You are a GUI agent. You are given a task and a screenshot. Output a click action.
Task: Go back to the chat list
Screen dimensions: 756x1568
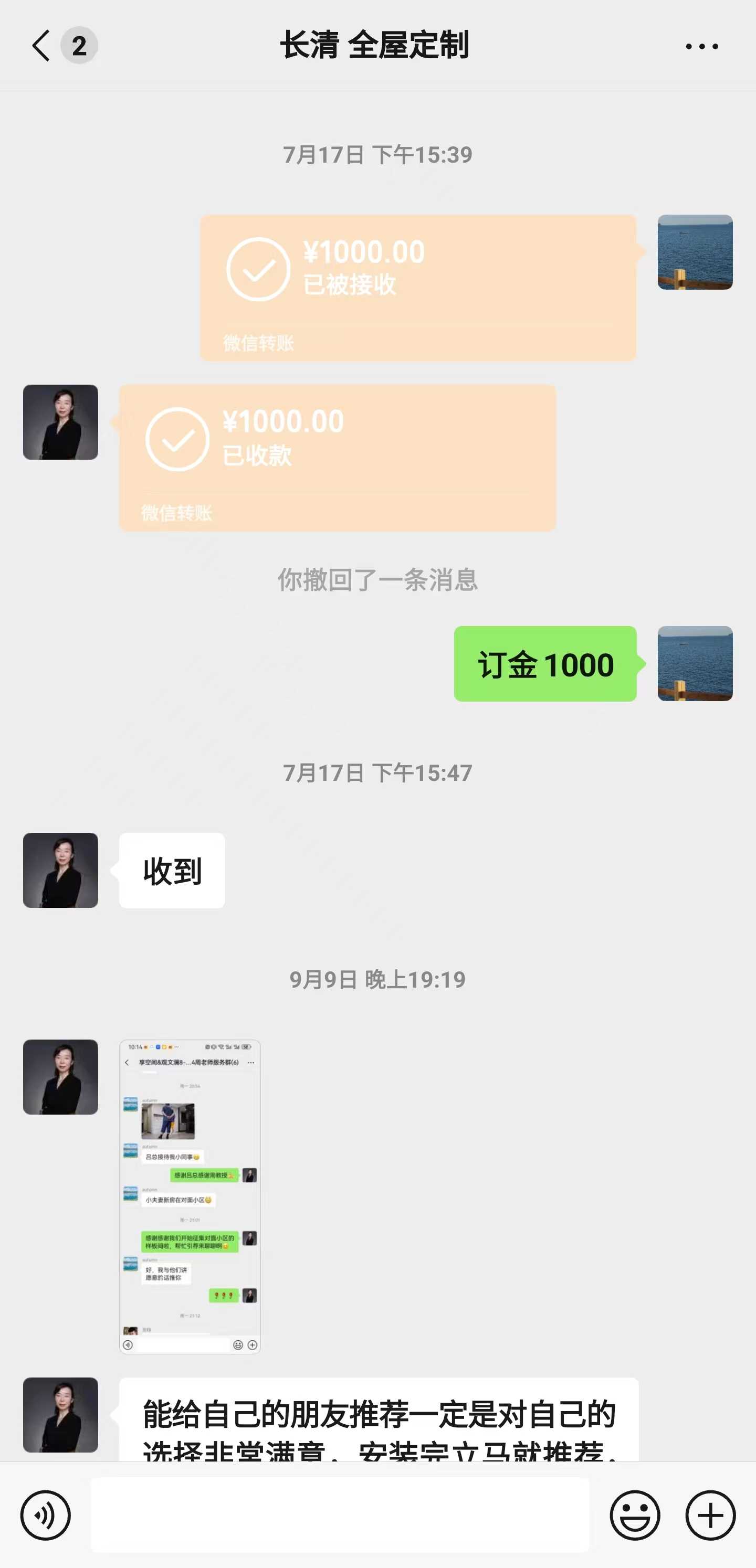click(x=41, y=46)
